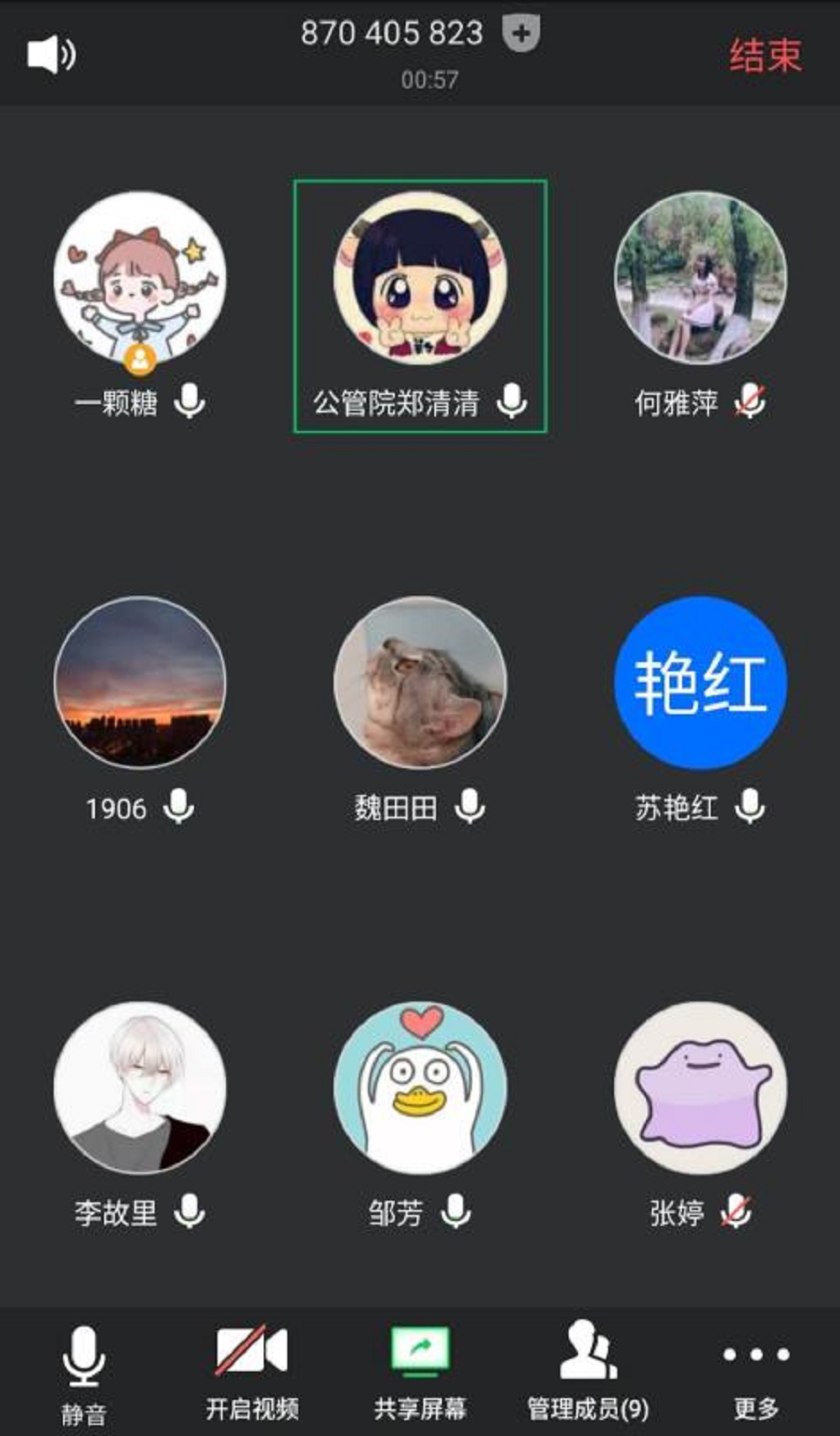The width and height of the screenshot is (840, 1436).
Task: Select participant 一颗糖
Action: click(x=139, y=279)
